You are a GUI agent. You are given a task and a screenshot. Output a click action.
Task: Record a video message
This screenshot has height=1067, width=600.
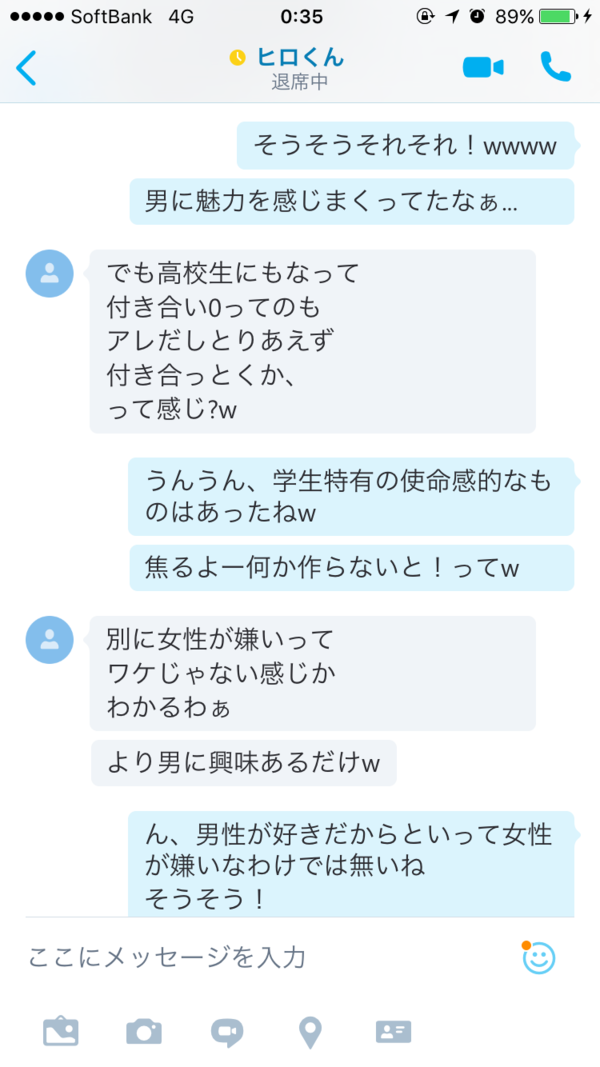pyautogui.click(x=227, y=1032)
